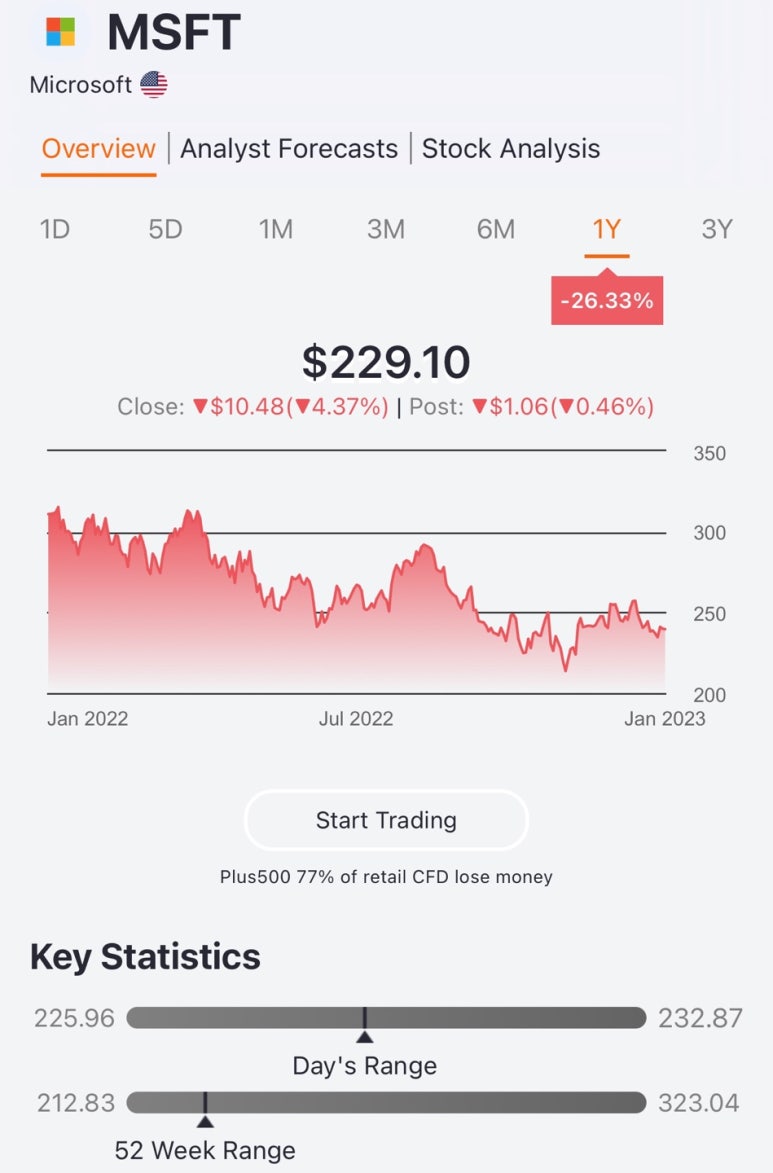
Task: View the 3M price chart
Action: coord(386,229)
